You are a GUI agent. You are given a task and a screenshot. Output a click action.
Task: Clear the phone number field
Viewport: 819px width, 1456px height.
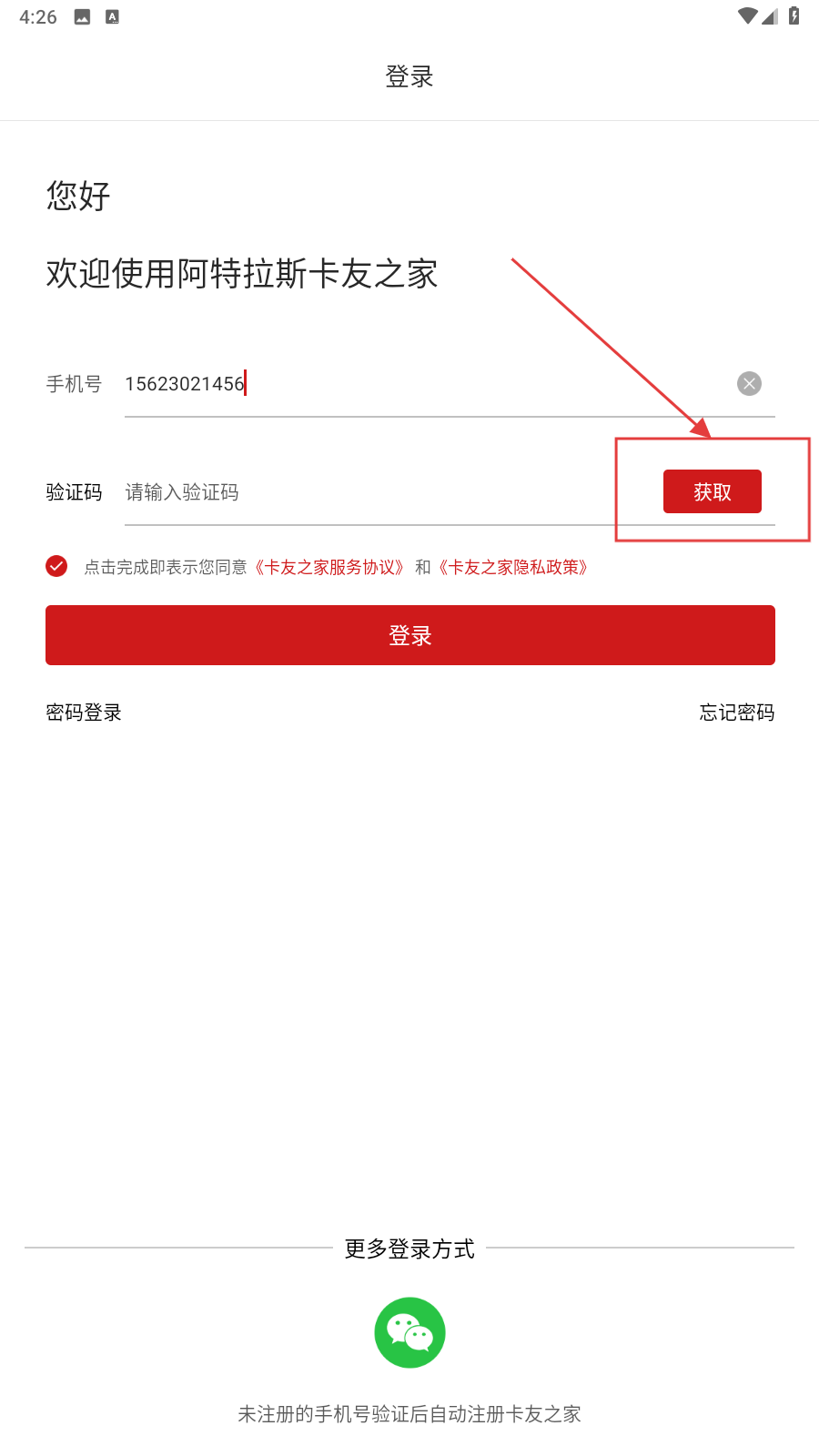point(749,384)
